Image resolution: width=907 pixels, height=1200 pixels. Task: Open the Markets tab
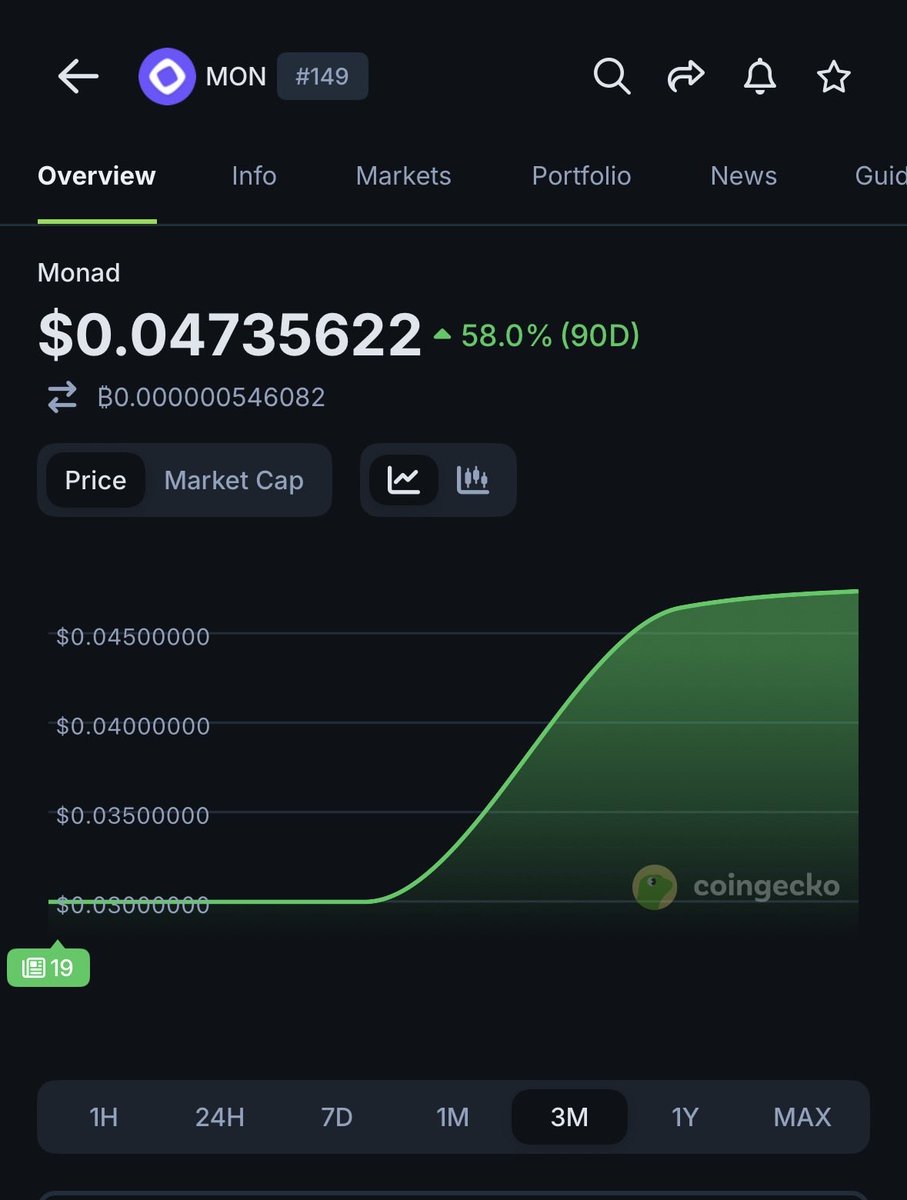click(403, 176)
